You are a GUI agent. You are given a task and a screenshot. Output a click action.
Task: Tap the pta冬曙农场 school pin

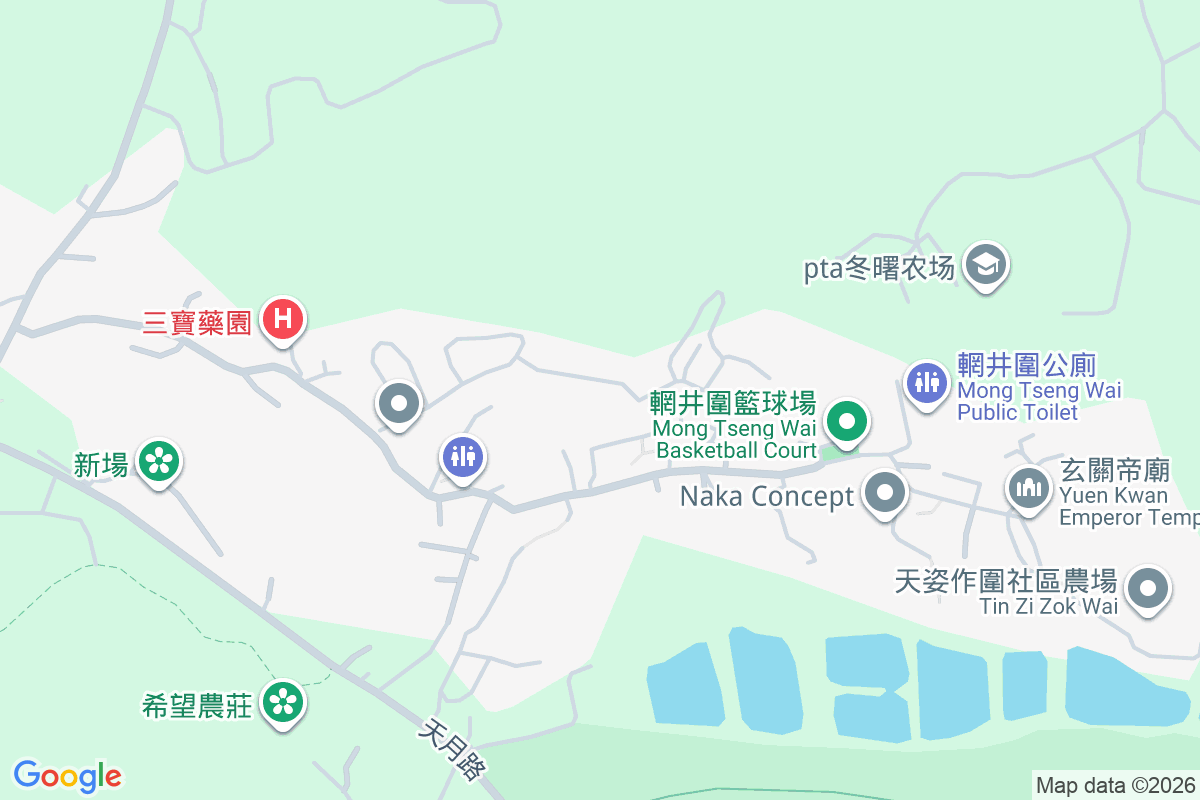click(986, 265)
